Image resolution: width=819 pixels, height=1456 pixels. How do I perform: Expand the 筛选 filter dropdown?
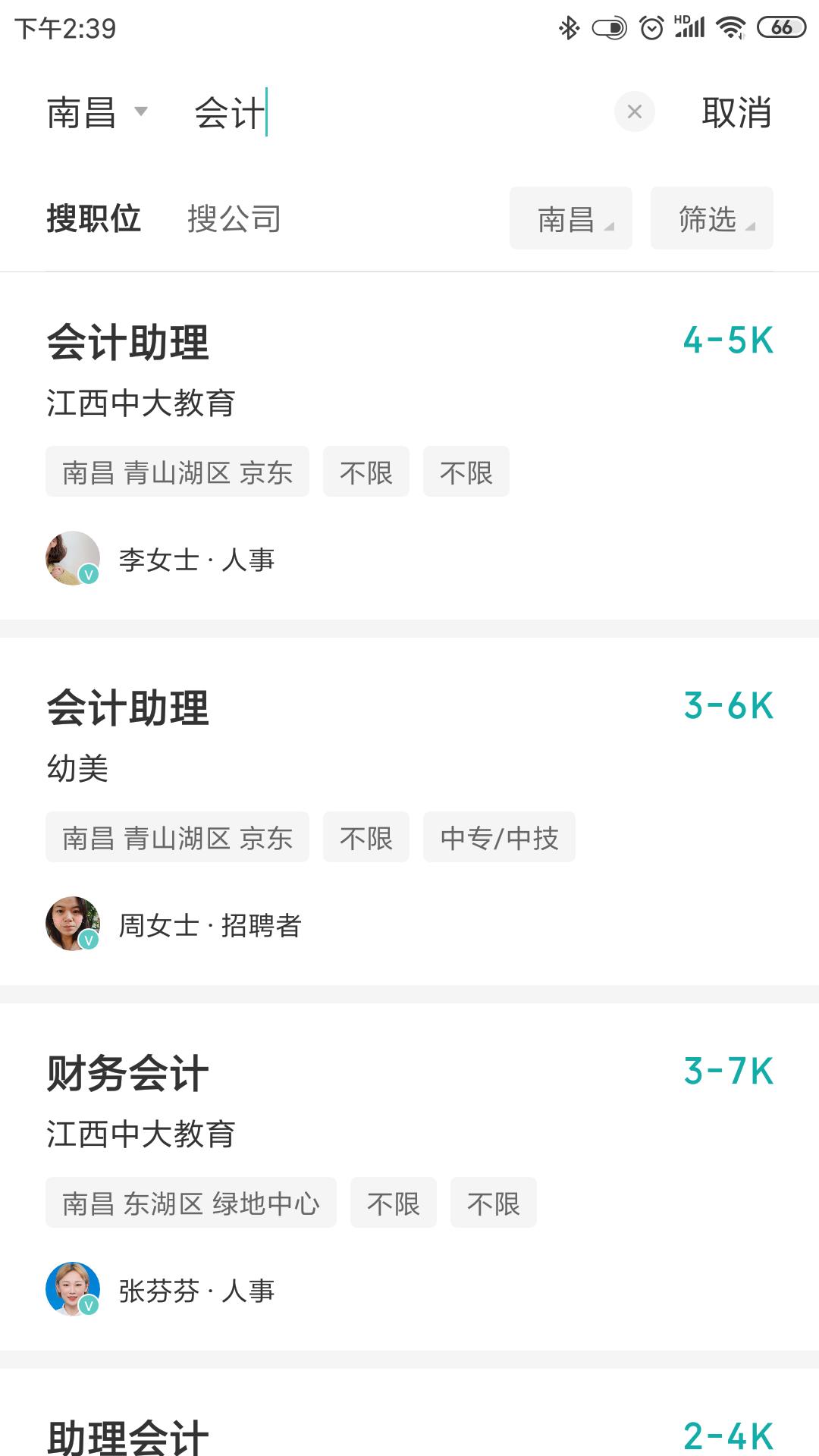tap(711, 218)
